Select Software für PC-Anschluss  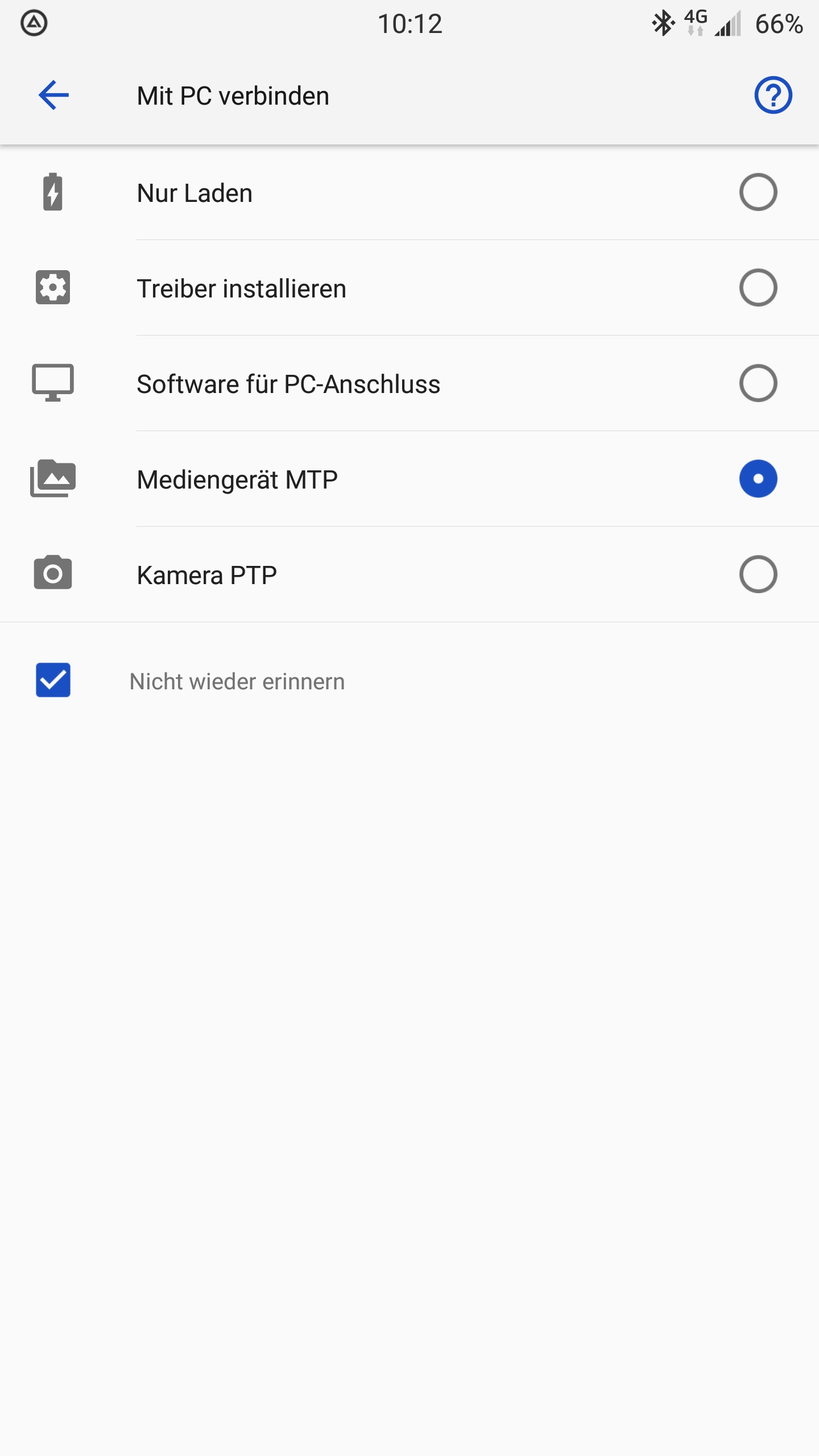pyautogui.click(x=758, y=383)
